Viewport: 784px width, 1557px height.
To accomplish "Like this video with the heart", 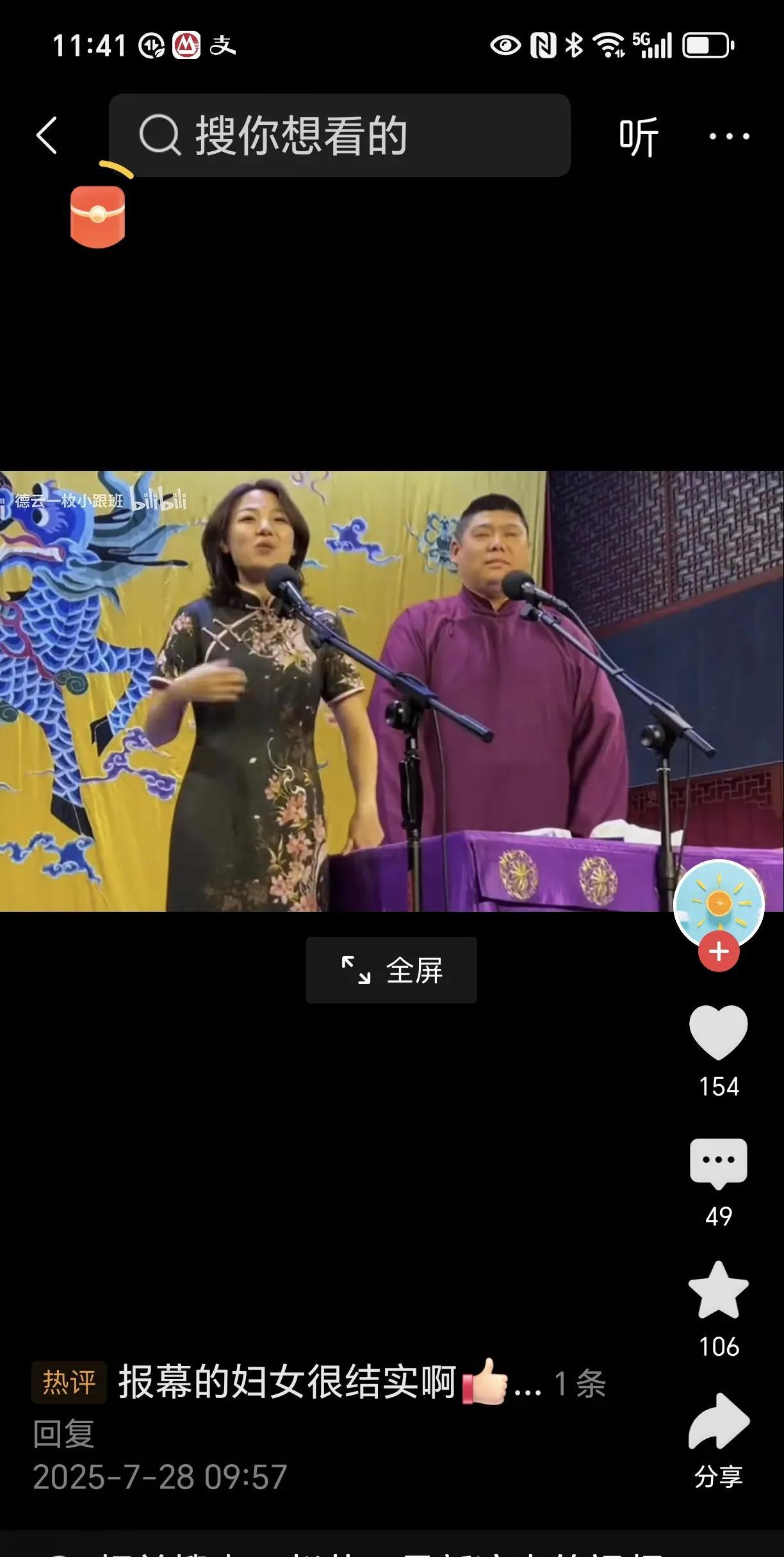I will [719, 1033].
